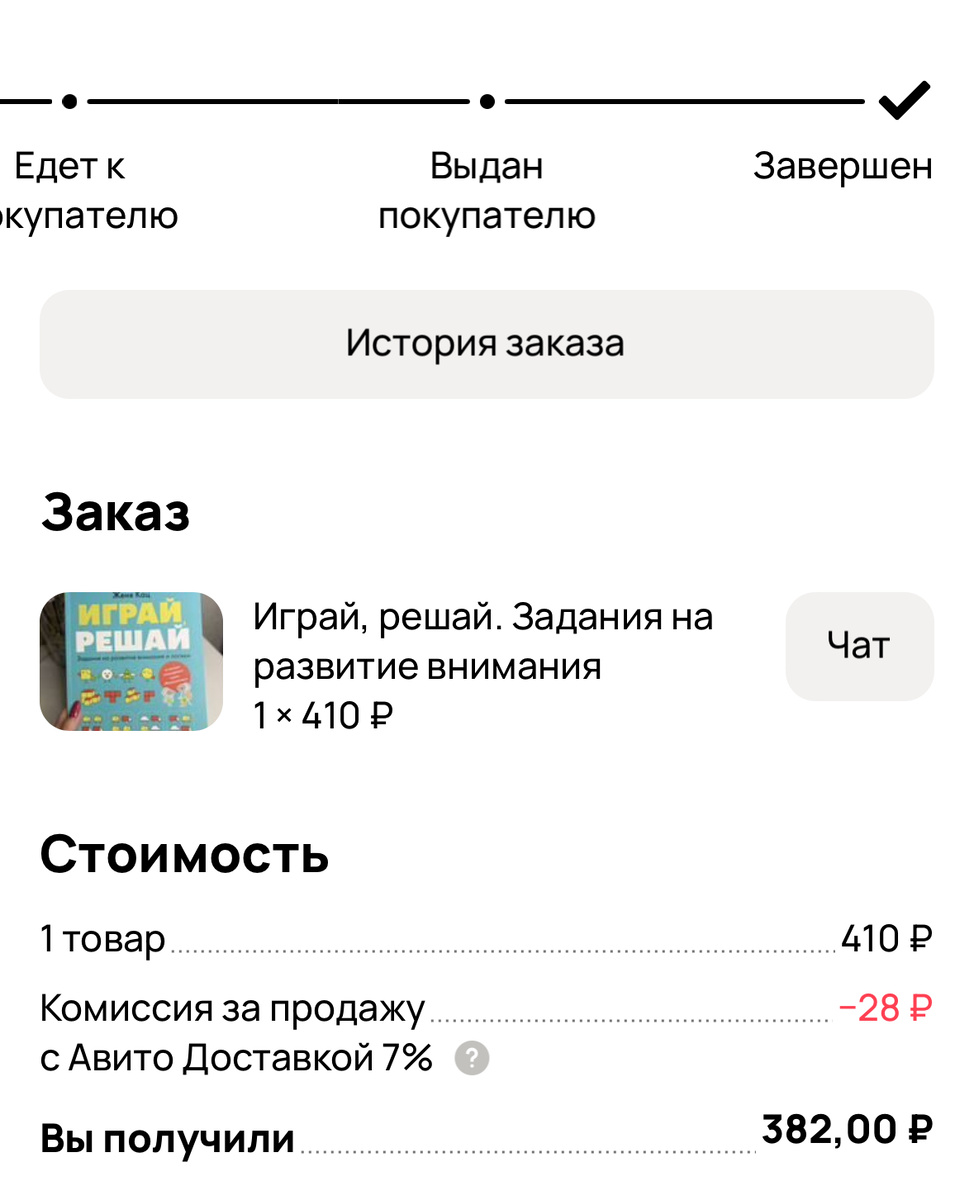This screenshot has height=1200, width=974.
Task: Open the Чат with the buyer
Action: [859, 645]
